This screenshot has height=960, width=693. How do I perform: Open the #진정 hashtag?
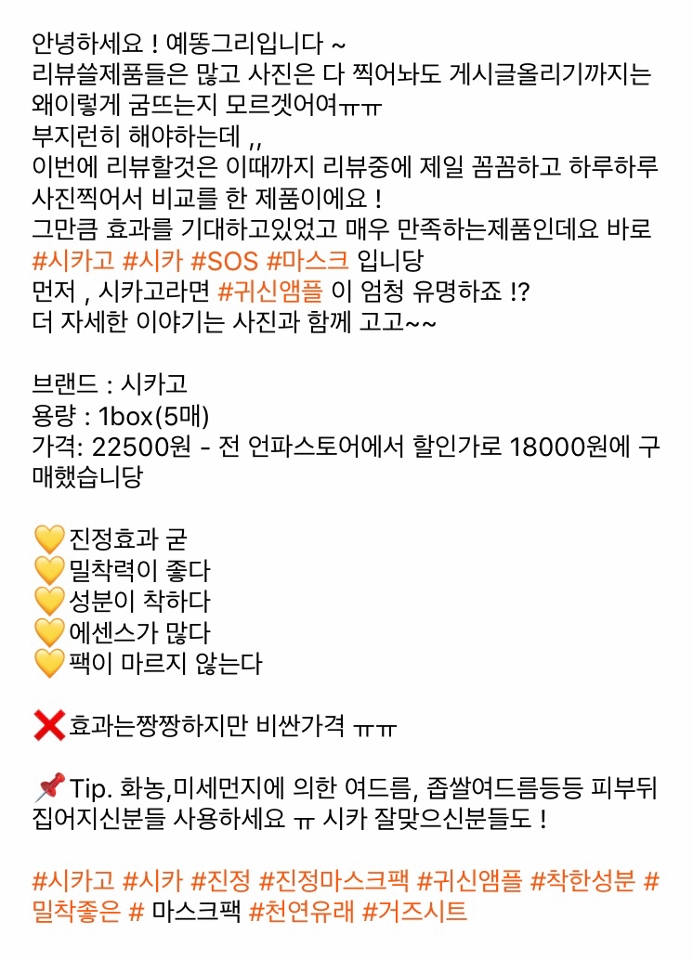pyautogui.click(x=220, y=881)
